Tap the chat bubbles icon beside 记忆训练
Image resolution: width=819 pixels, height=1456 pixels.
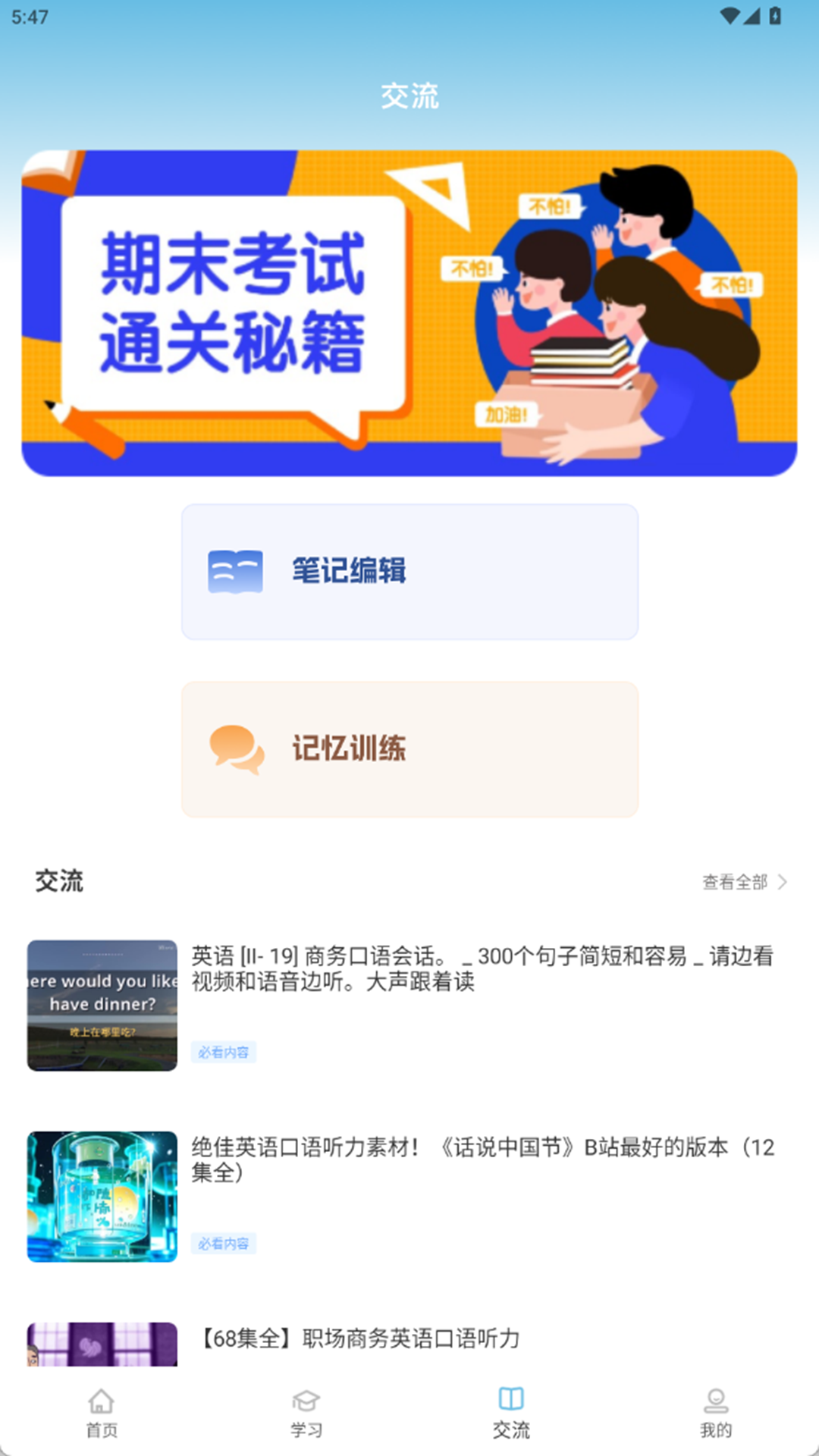235,749
